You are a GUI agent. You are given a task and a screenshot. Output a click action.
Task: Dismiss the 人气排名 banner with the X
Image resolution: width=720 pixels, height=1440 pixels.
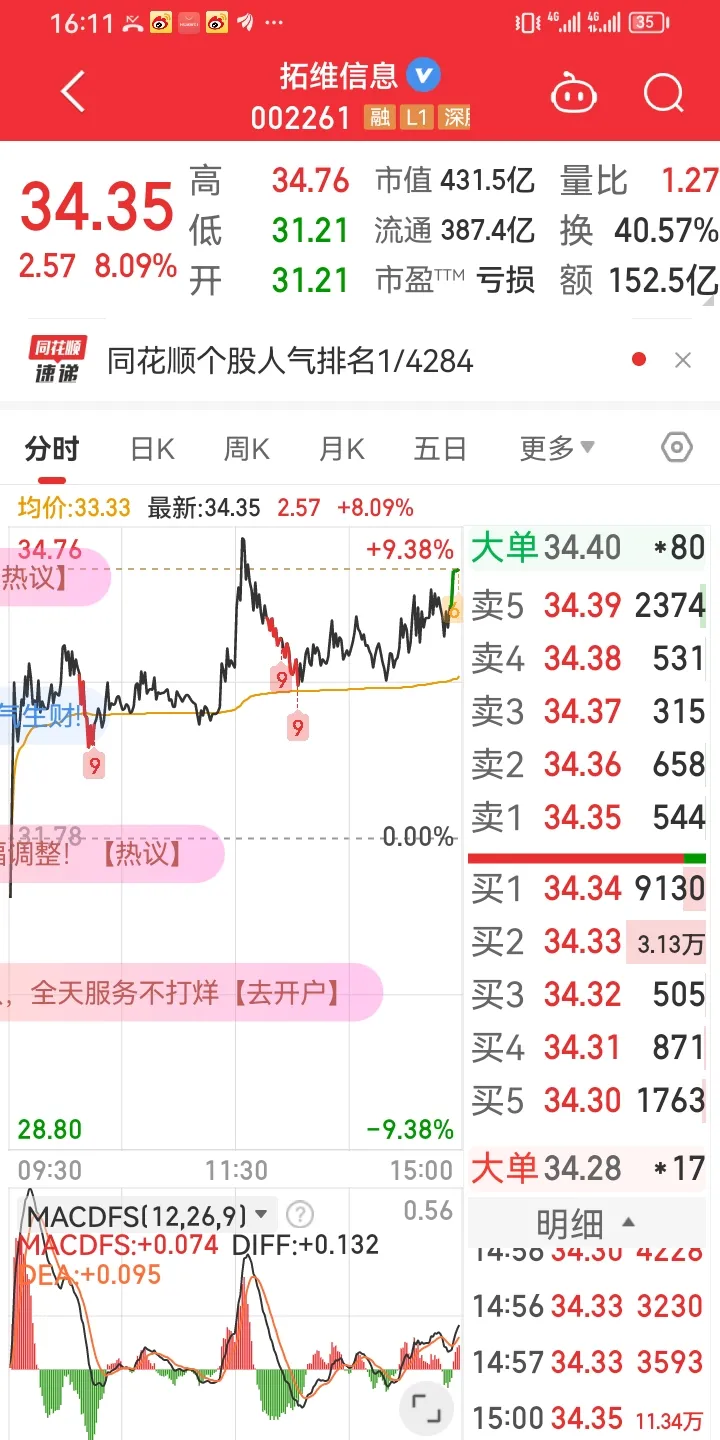click(683, 359)
